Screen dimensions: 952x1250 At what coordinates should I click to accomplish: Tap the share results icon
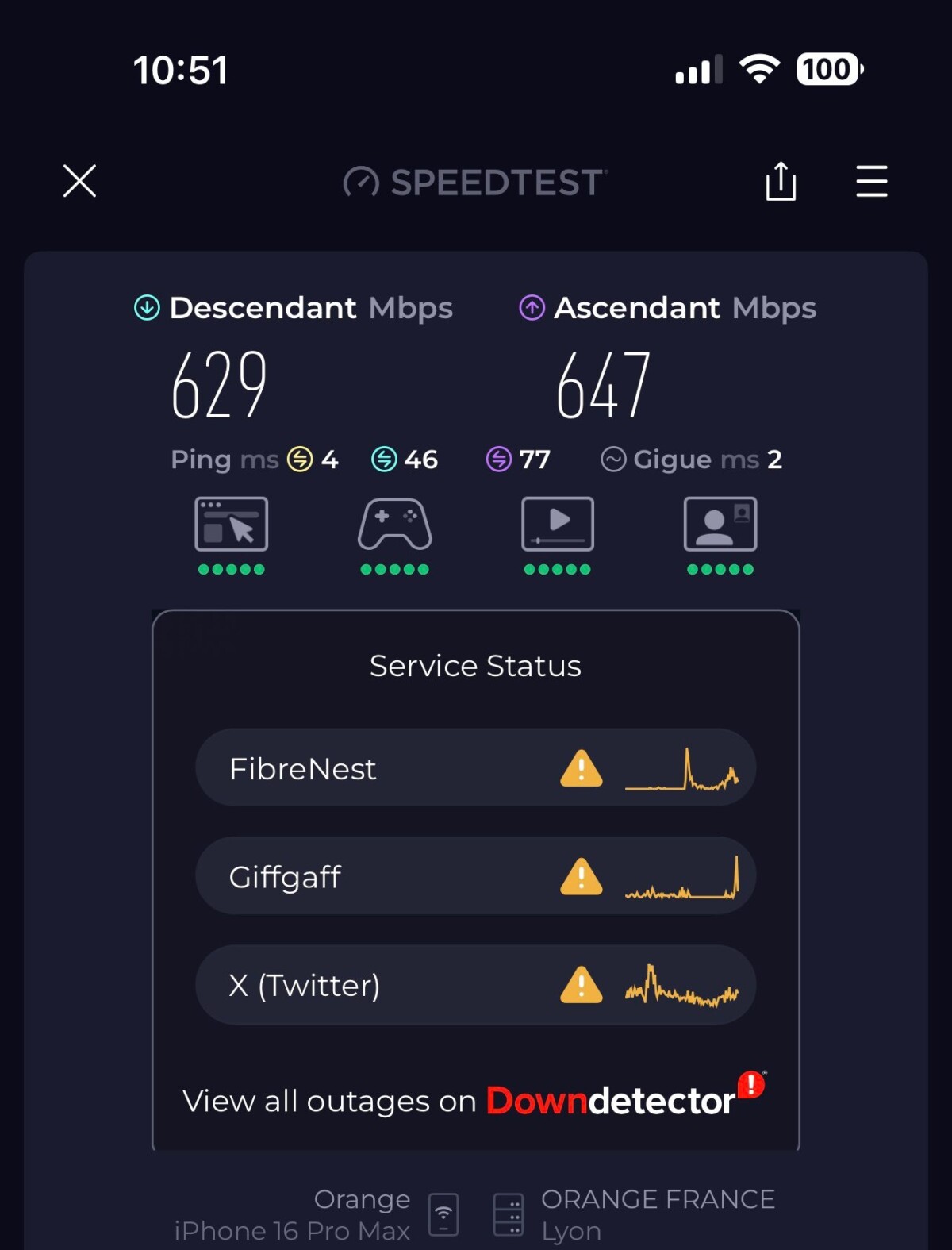click(x=781, y=182)
